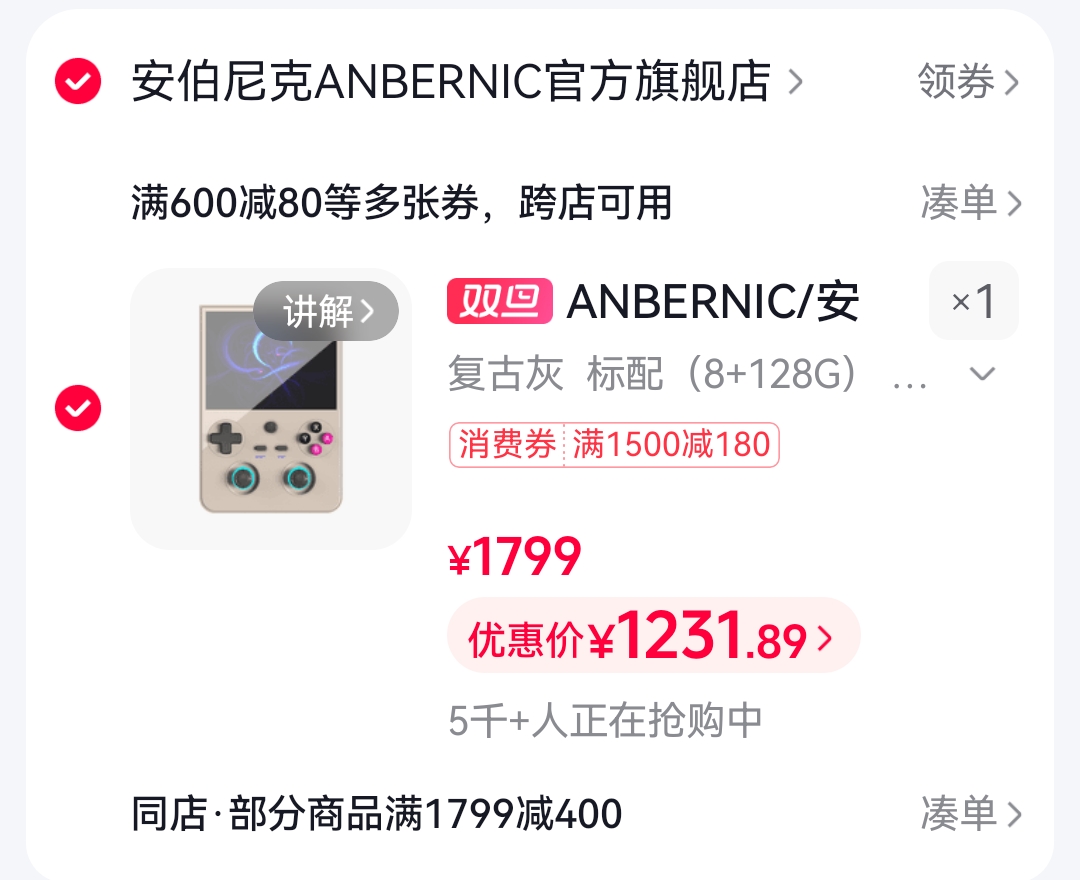Image resolution: width=1080 pixels, height=880 pixels.
Task: Expand the 复古灰 标配 variant selector
Action: [x=983, y=374]
